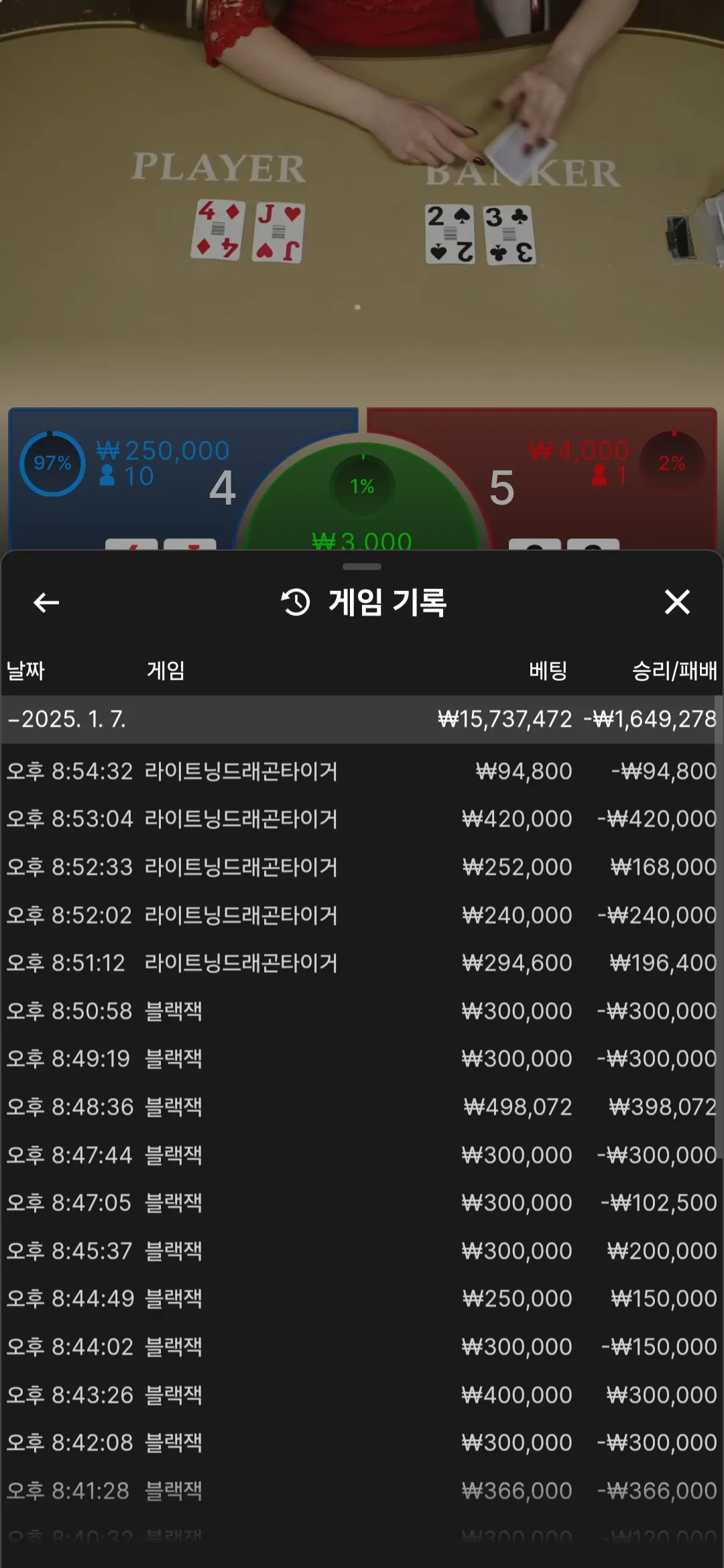Open the 오후 8:41:28 블랙잭 record
The width and height of the screenshot is (724, 1568).
click(361, 1491)
